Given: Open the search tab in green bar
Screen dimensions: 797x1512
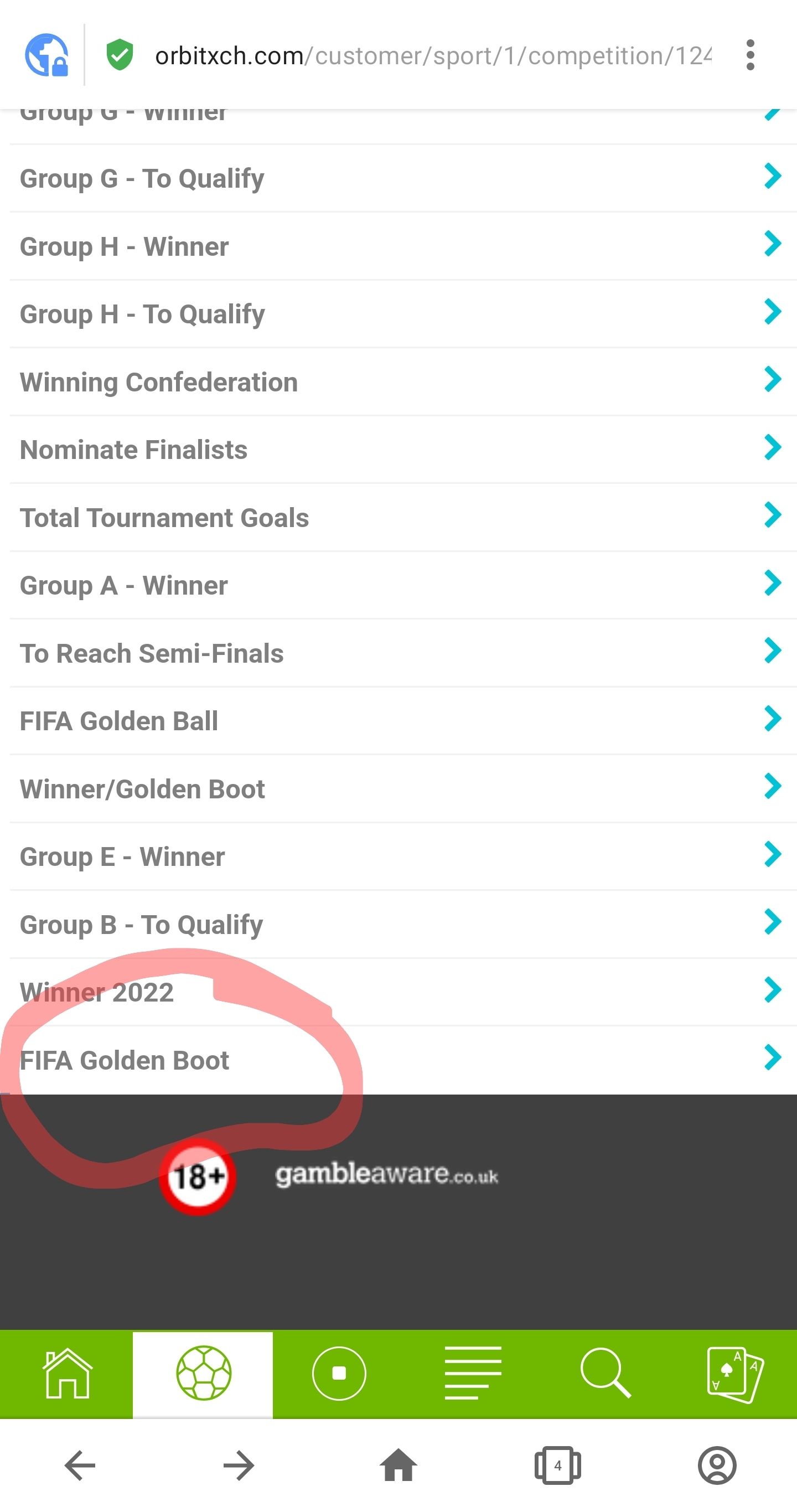Looking at the screenshot, I should 605,1374.
